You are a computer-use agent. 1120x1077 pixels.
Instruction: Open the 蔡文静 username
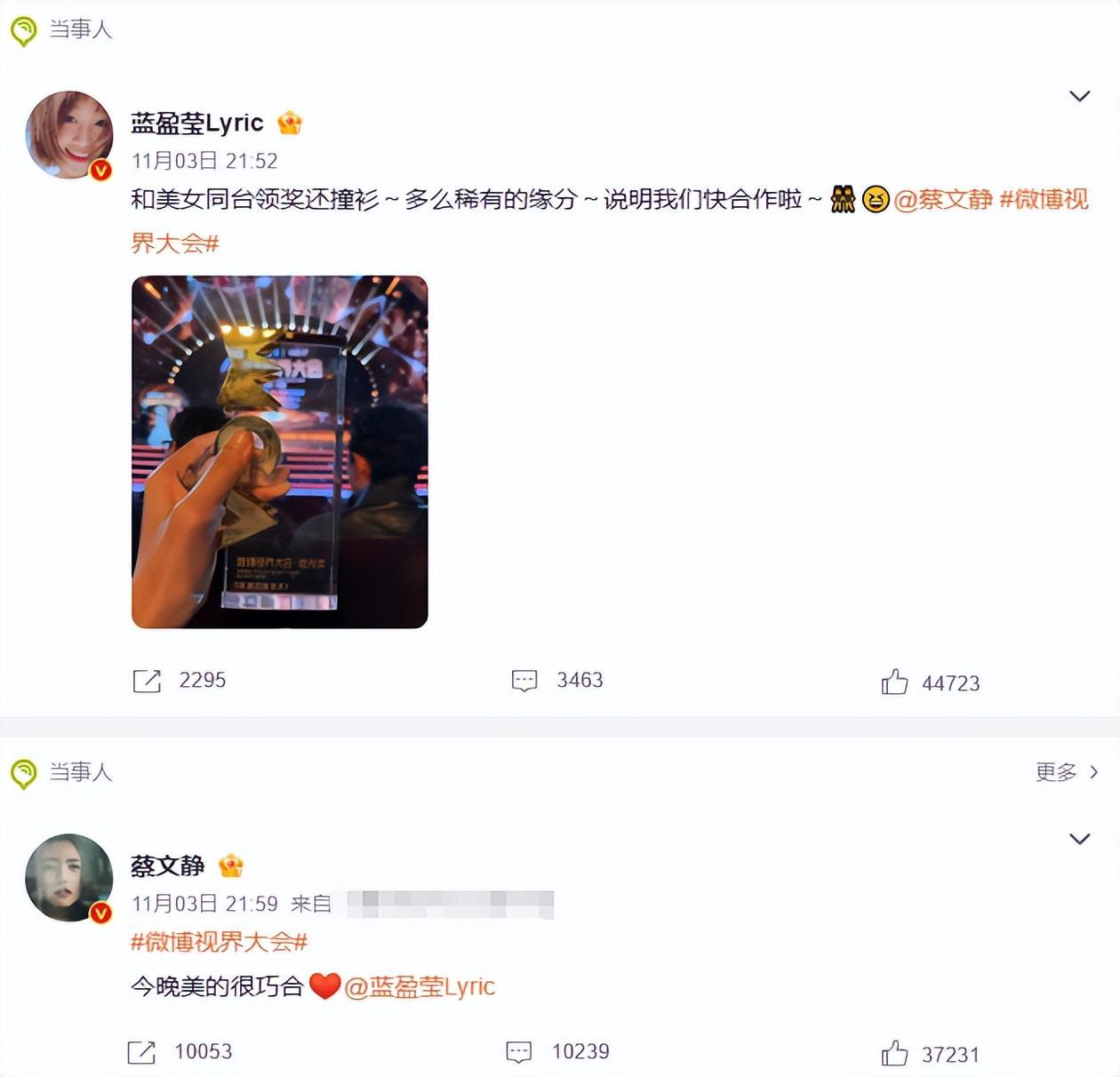[167, 866]
